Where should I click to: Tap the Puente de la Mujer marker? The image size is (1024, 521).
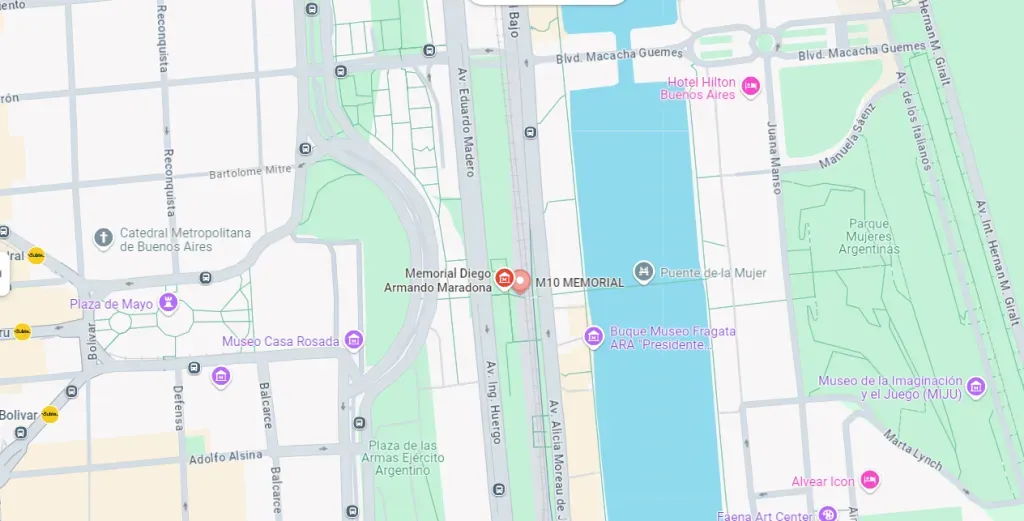pos(644,272)
